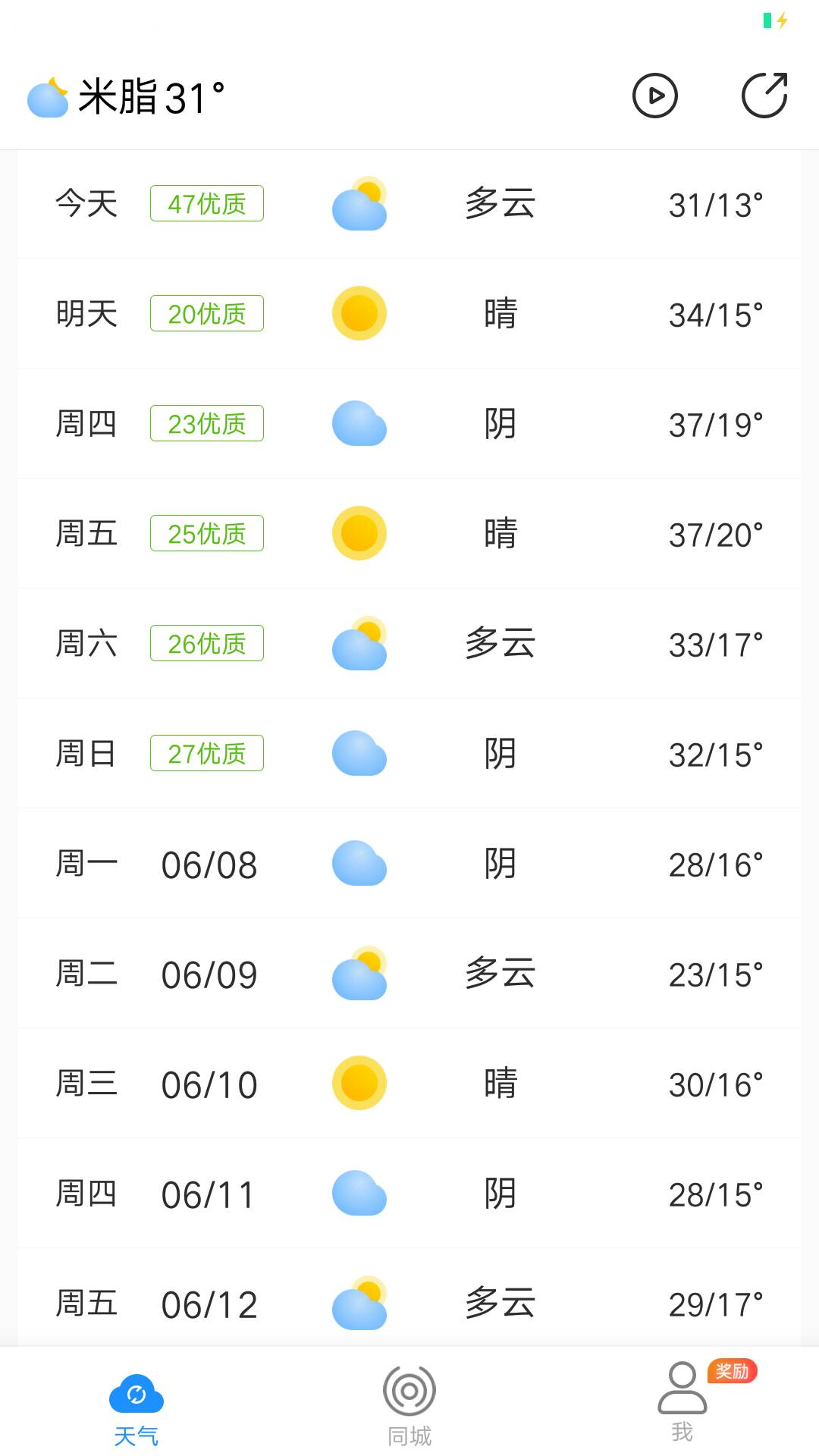Image resolution: width=819 pixels, height=1456 pixels.
Task: Open the 周一 06/08 forecast row
Action: tap(409, 864)
